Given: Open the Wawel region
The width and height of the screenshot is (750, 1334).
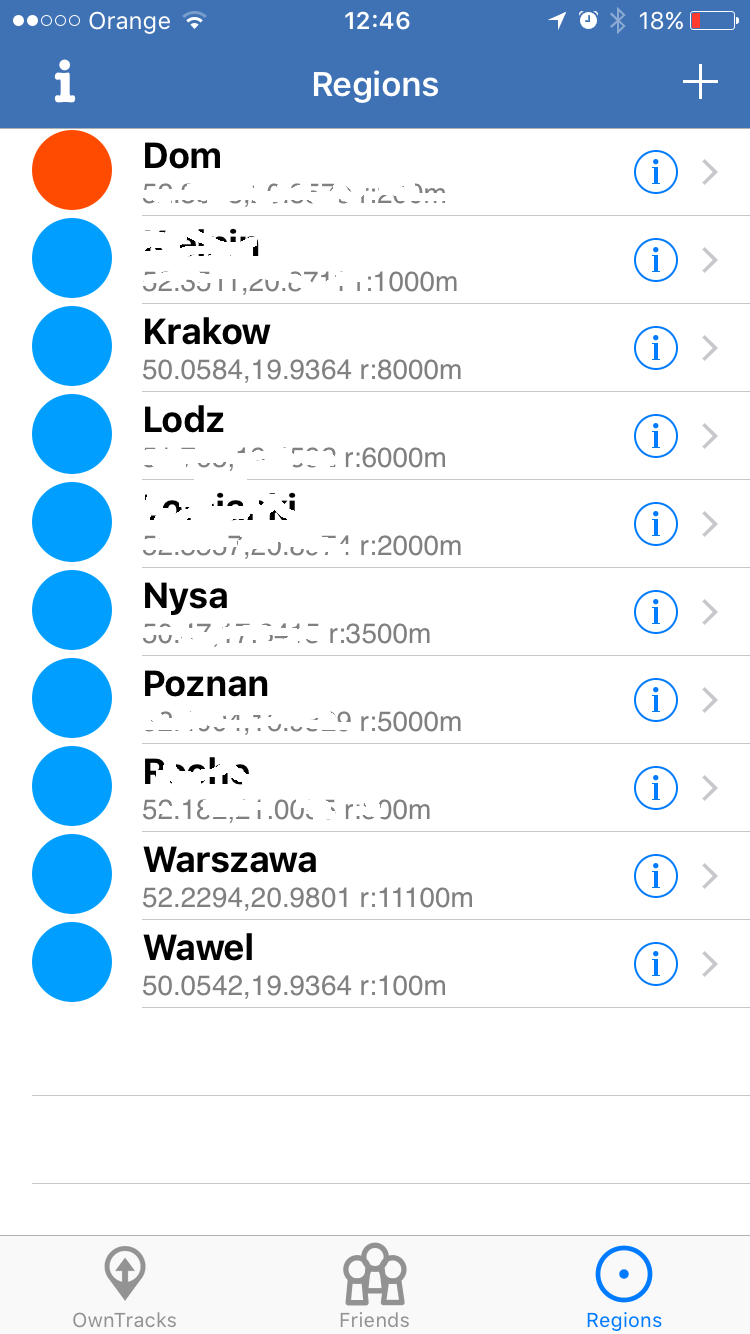Looking at the screenshot, I should coord(375,964).
